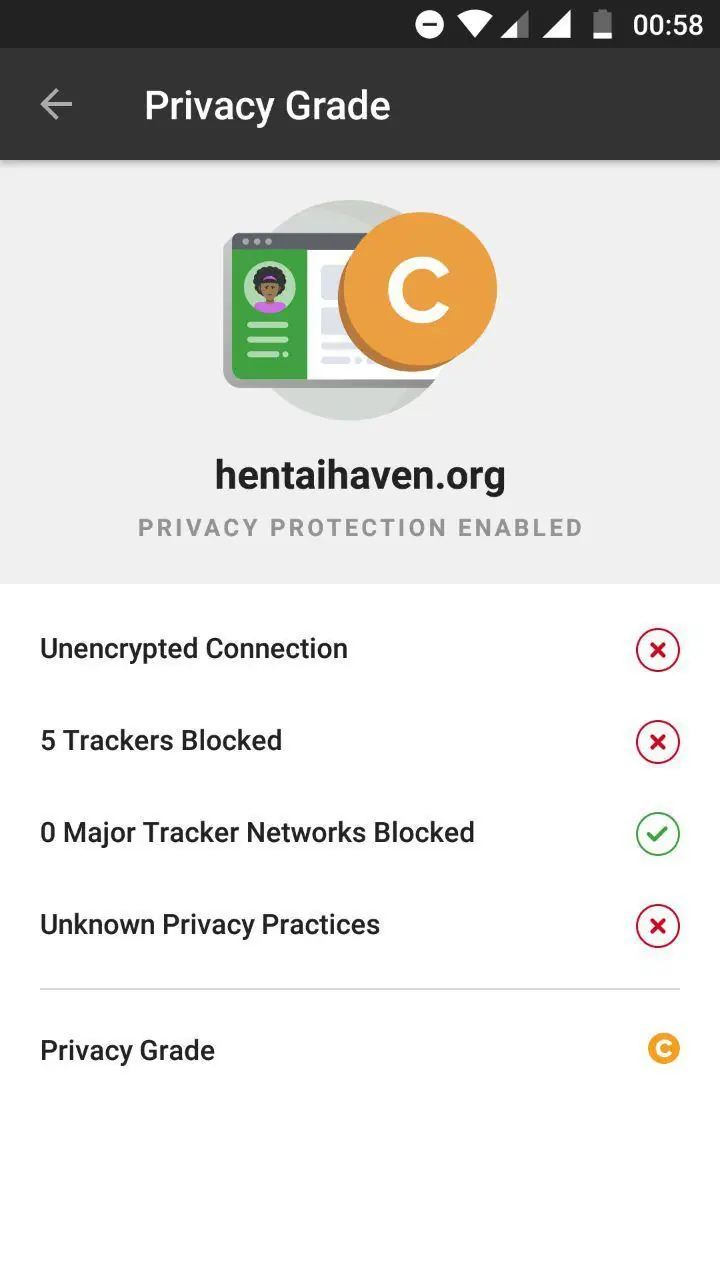The width and height of the screenshot is (720, 1280).
Task: Toggle privacy protection for hentaihaven.org
Action: pos(360,527)
